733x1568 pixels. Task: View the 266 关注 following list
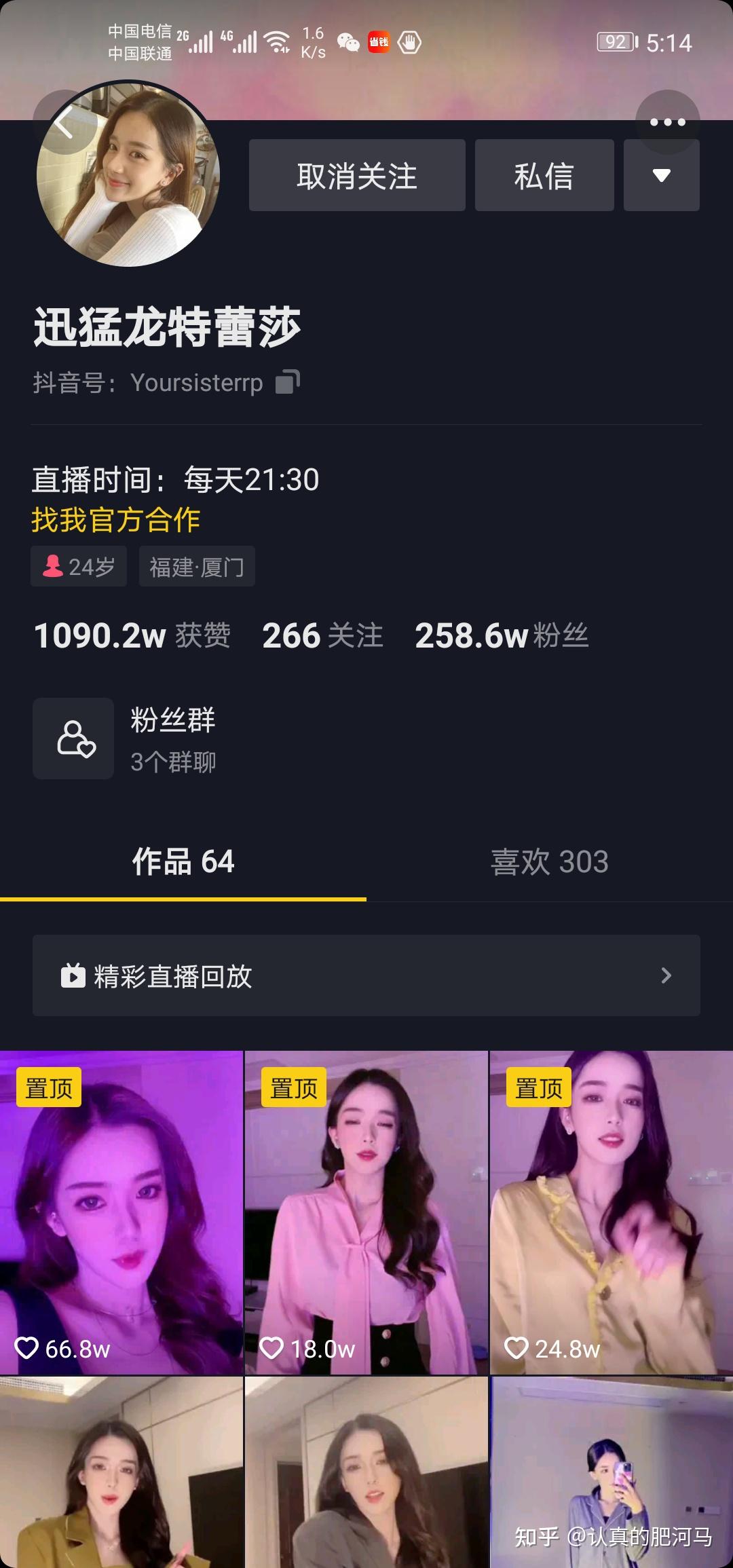click(322, 636)
